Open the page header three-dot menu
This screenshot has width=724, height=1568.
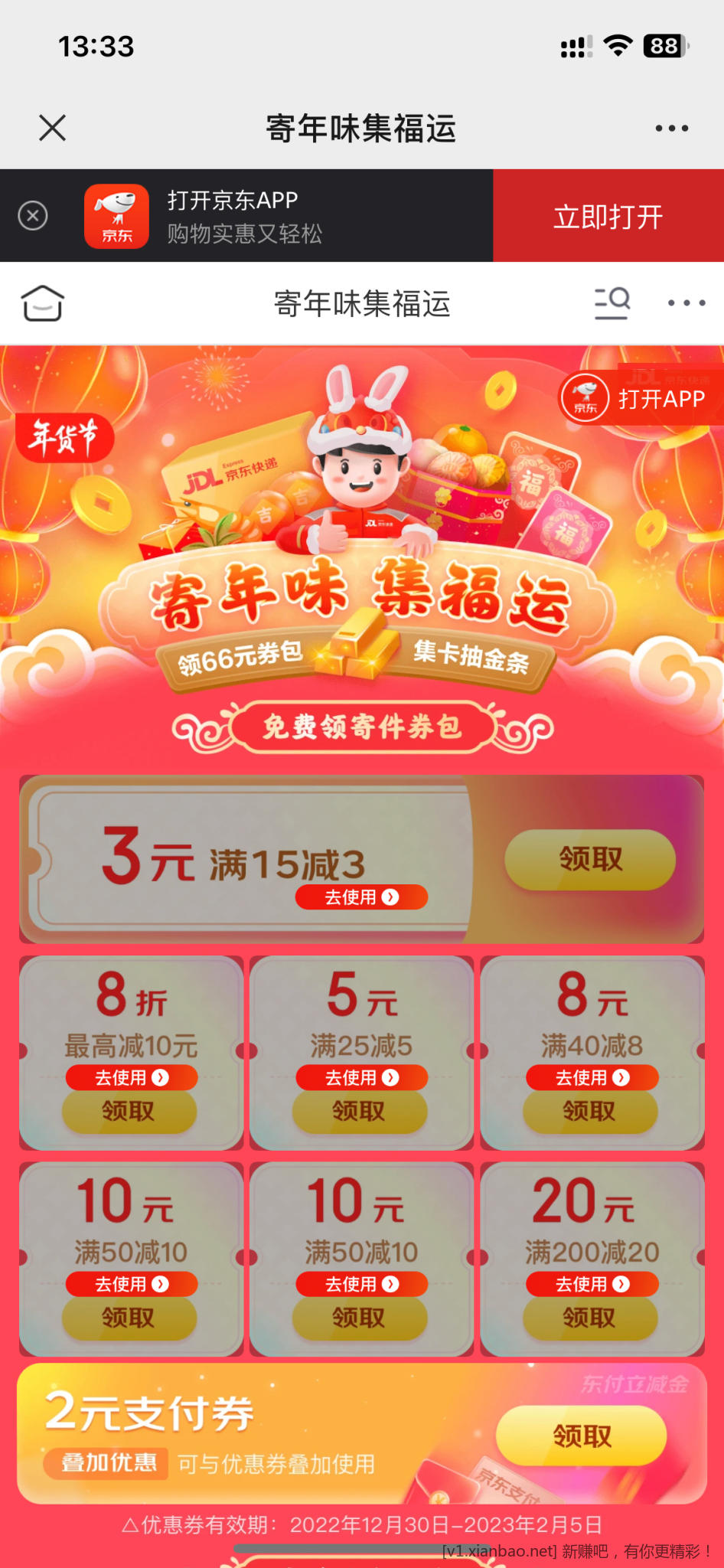click(686, 303)
